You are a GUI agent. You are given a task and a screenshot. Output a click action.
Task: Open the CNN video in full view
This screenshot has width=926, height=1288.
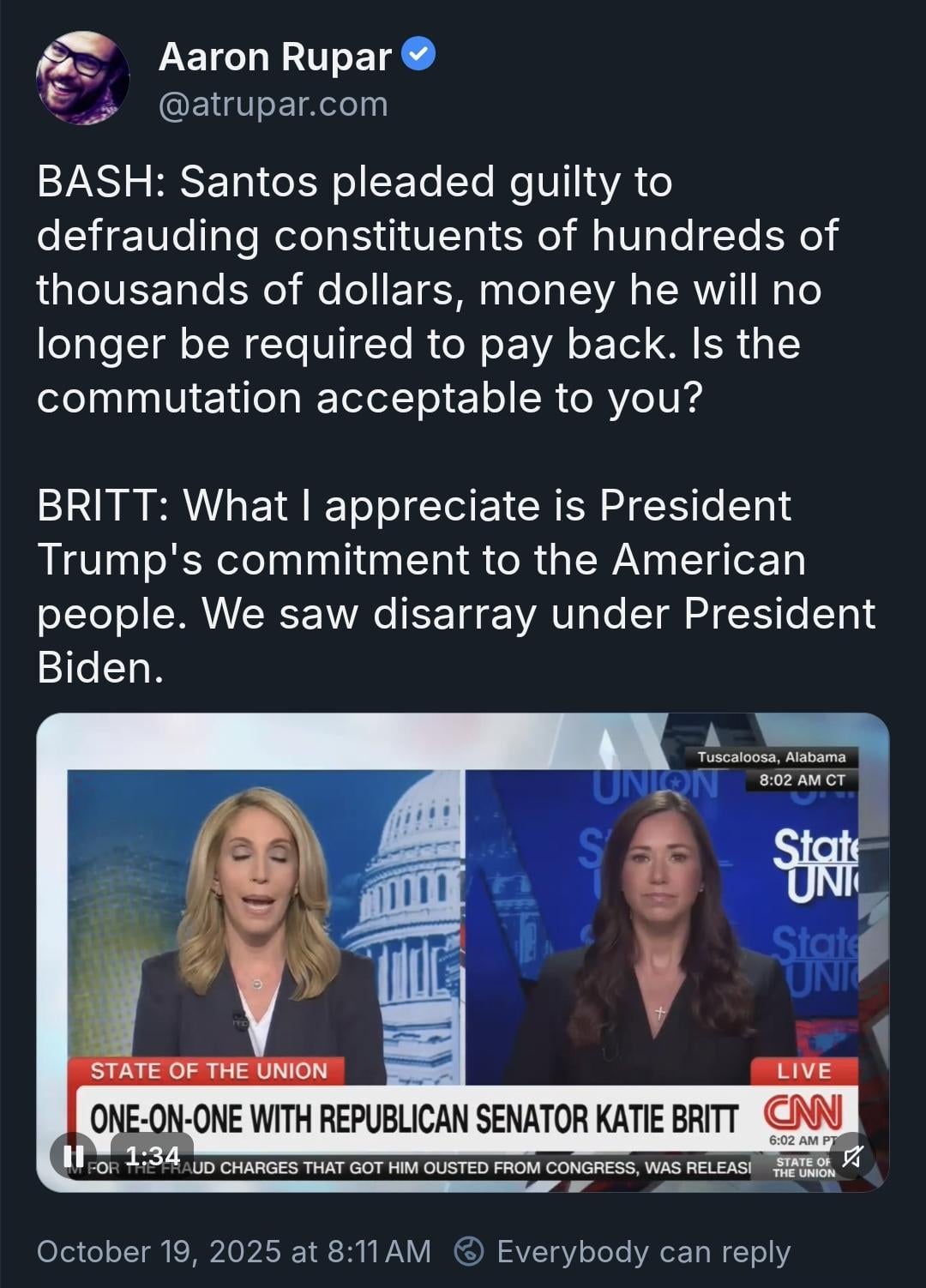463,926
